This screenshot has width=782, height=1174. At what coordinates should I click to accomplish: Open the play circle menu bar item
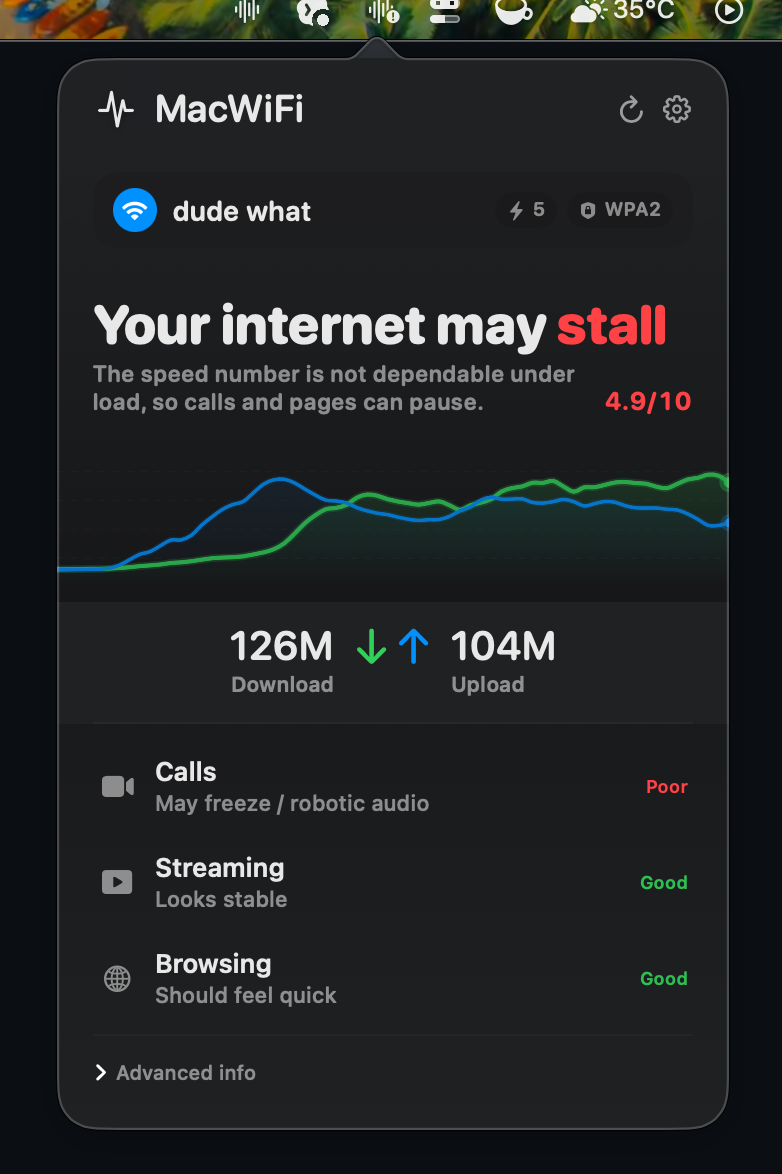(x=729, y=13)
